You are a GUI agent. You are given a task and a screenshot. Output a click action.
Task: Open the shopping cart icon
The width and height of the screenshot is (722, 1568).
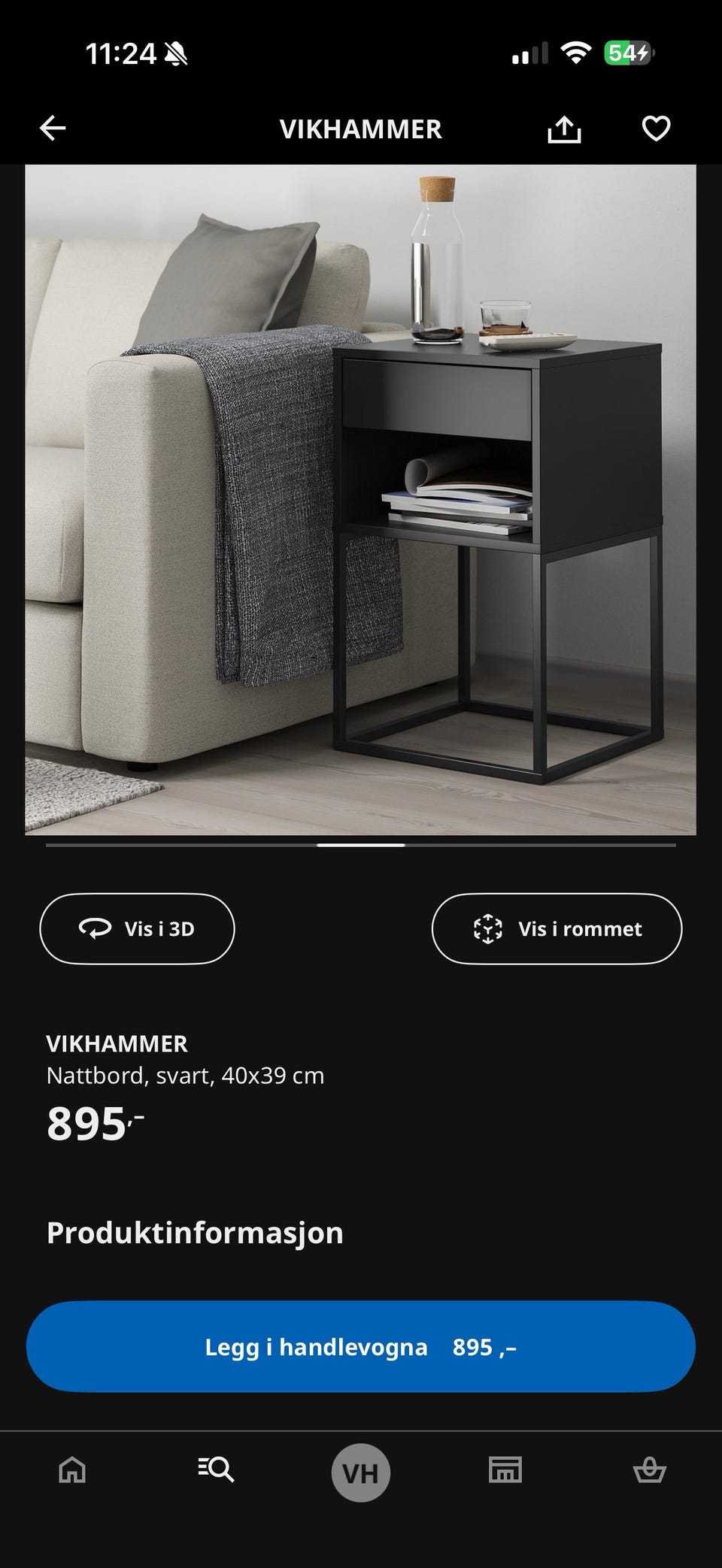(x=650, y=1472)
